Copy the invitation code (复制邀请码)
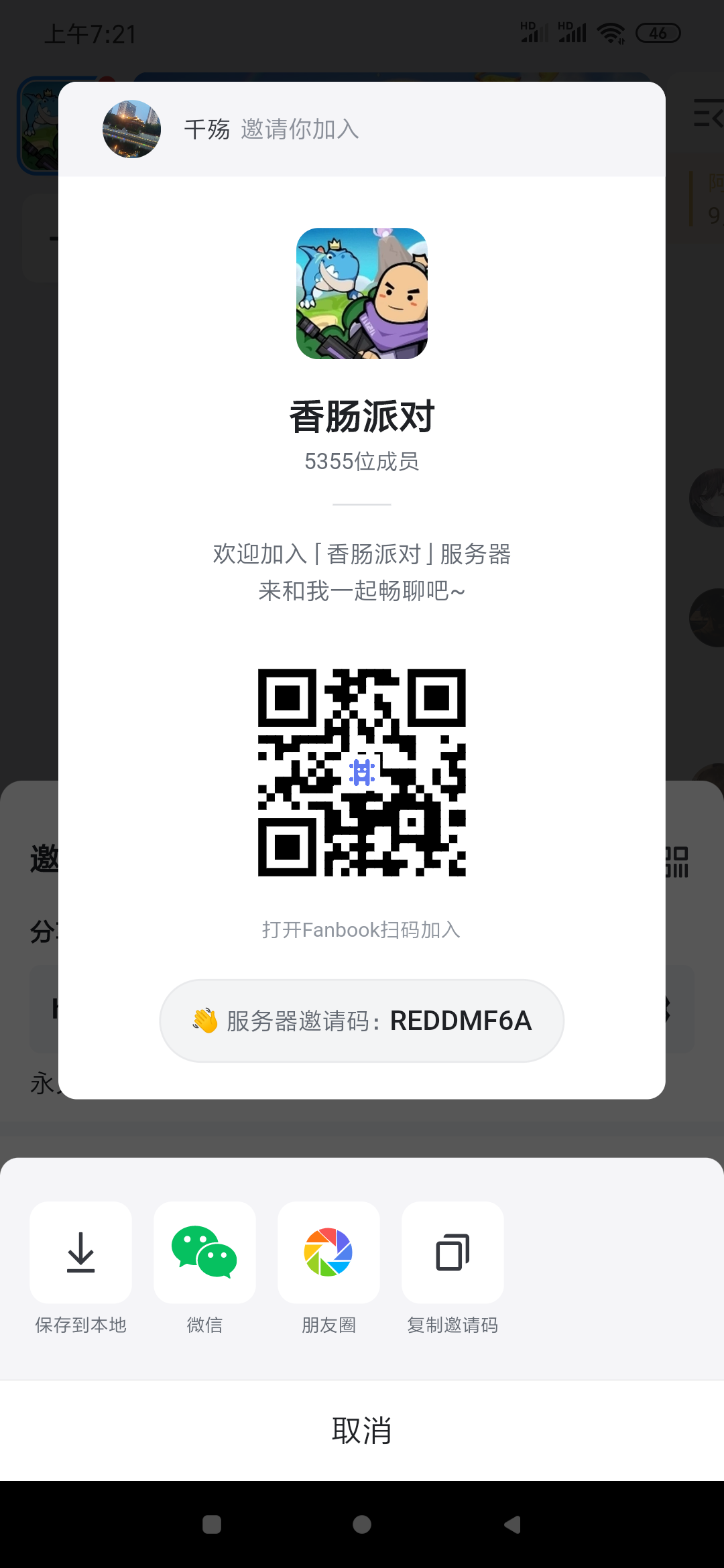The image size is (724, 1568). tap(452, 1252)
